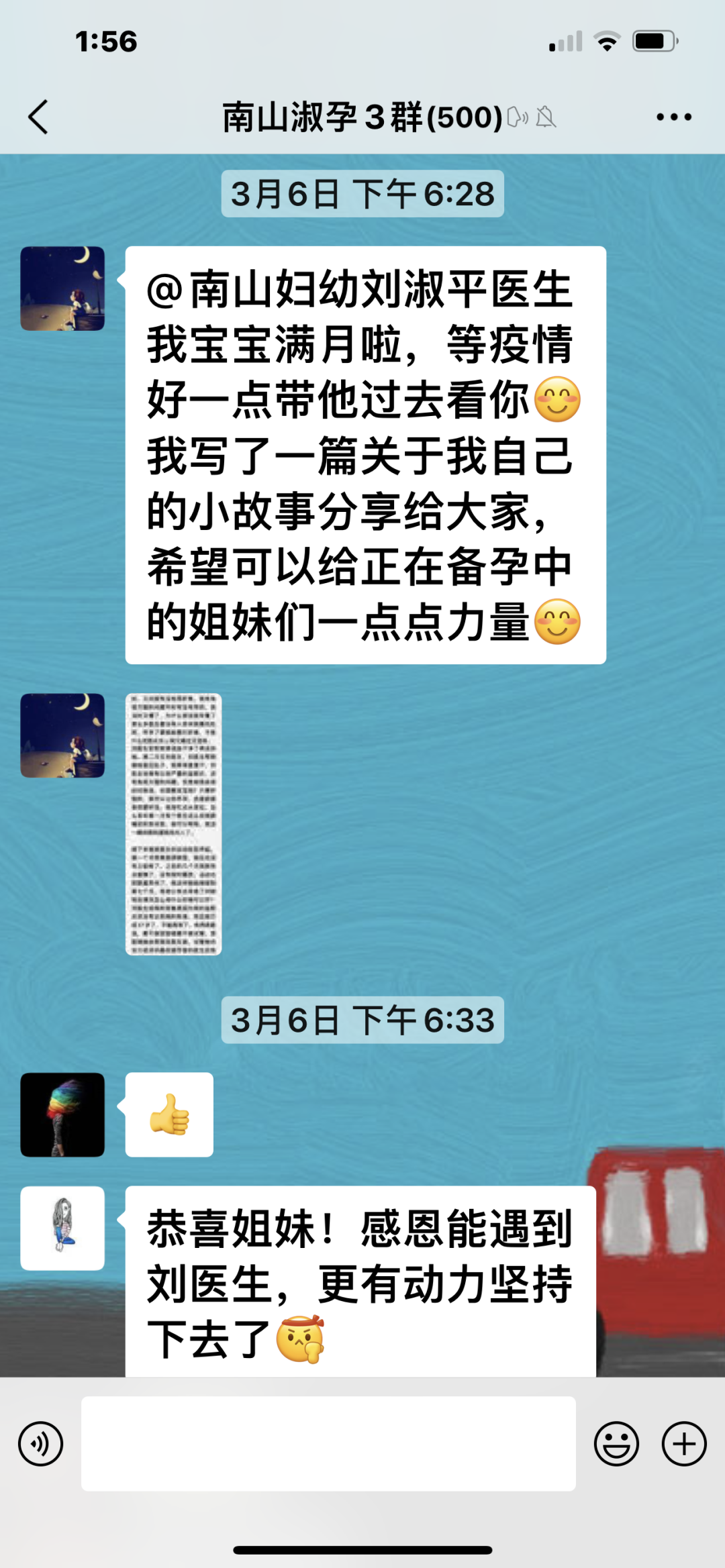The width and height of the screenshot is (725, 1568).
Task: View profile of the 恭喜姐妹 message sender
Action: click(62, 1228)
